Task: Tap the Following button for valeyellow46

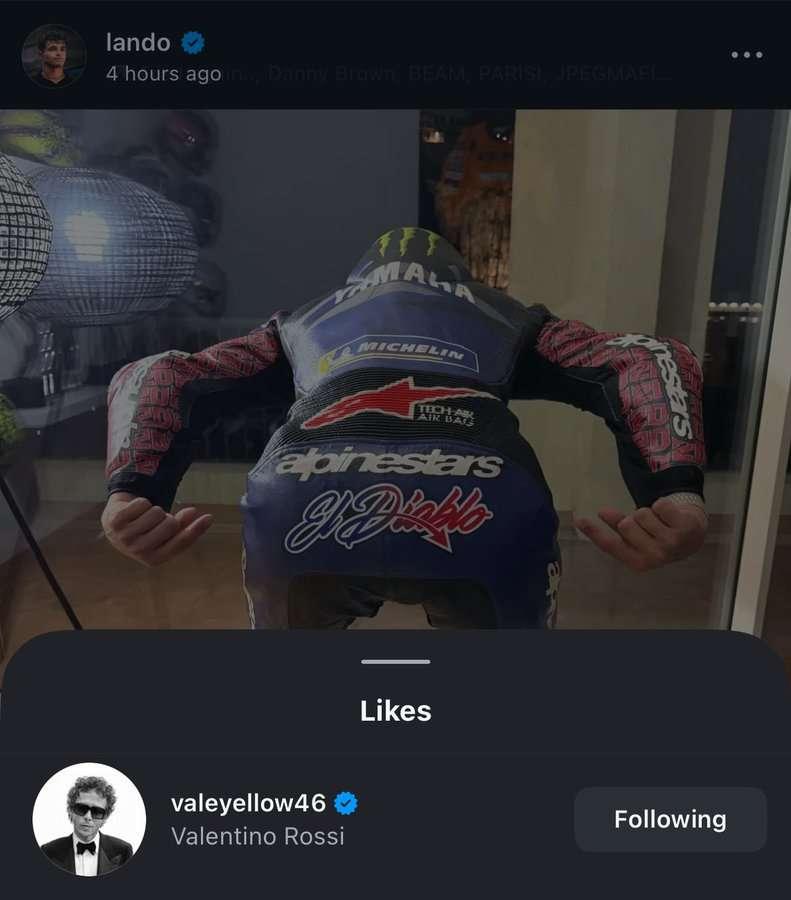Action: click(x=670, y=819)
